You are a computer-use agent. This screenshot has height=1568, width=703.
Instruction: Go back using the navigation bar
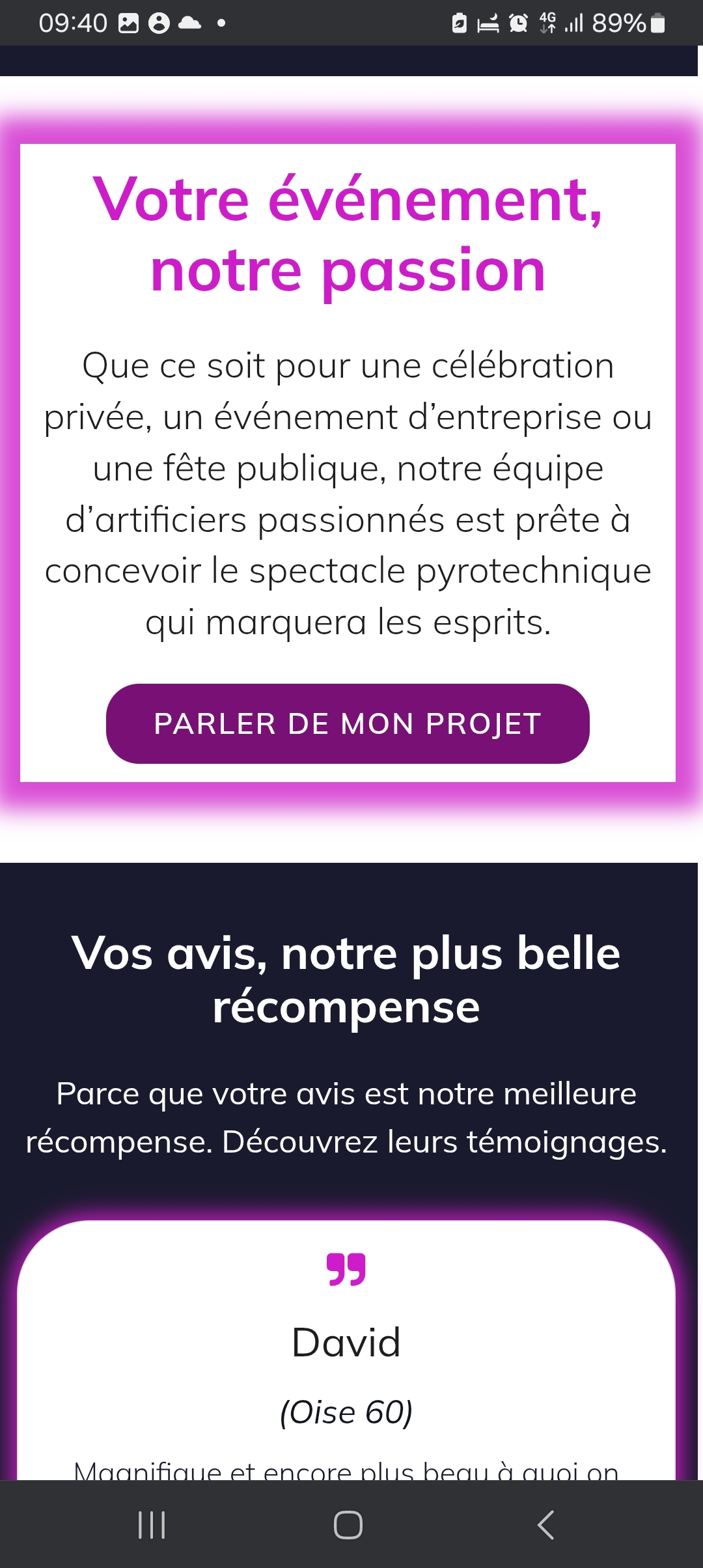pos(545,1524)
